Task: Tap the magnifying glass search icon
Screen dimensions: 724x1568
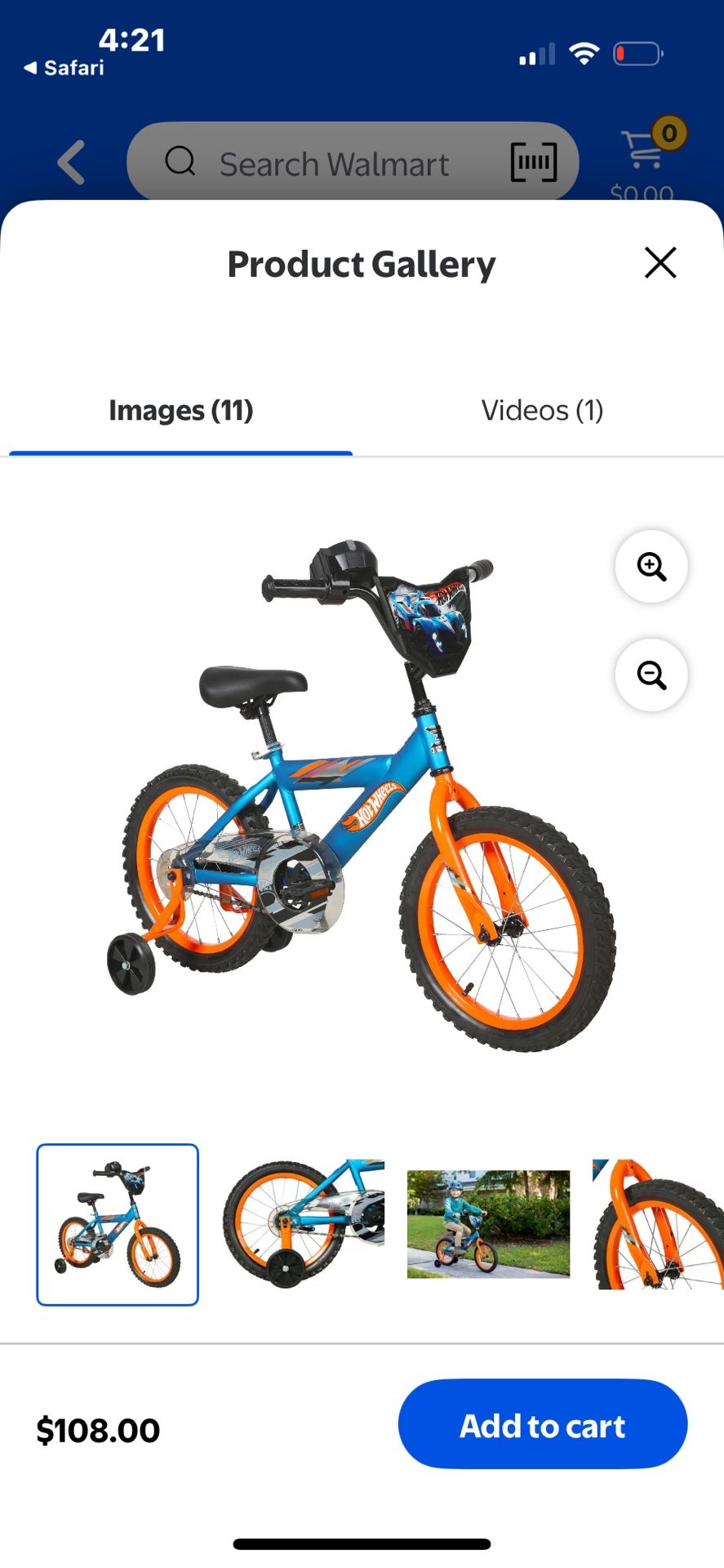Action: 180,162
